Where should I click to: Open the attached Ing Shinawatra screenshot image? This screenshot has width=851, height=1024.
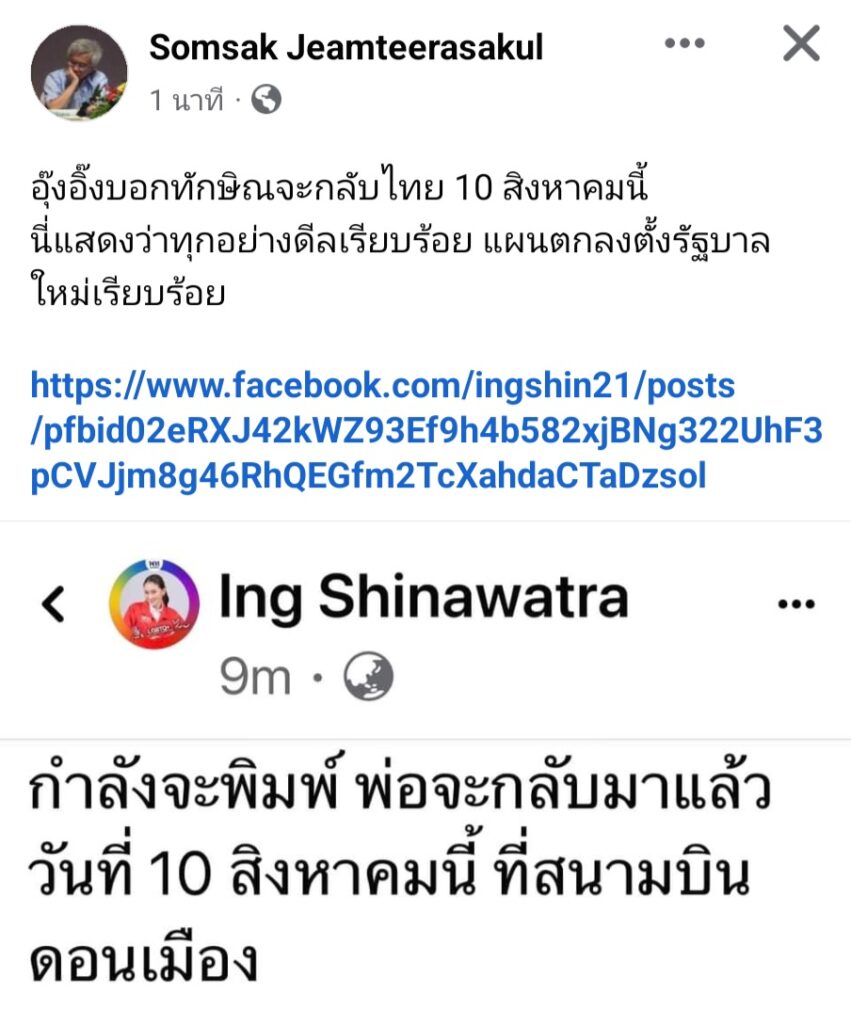pyautogui.click(x=425, y=770)
